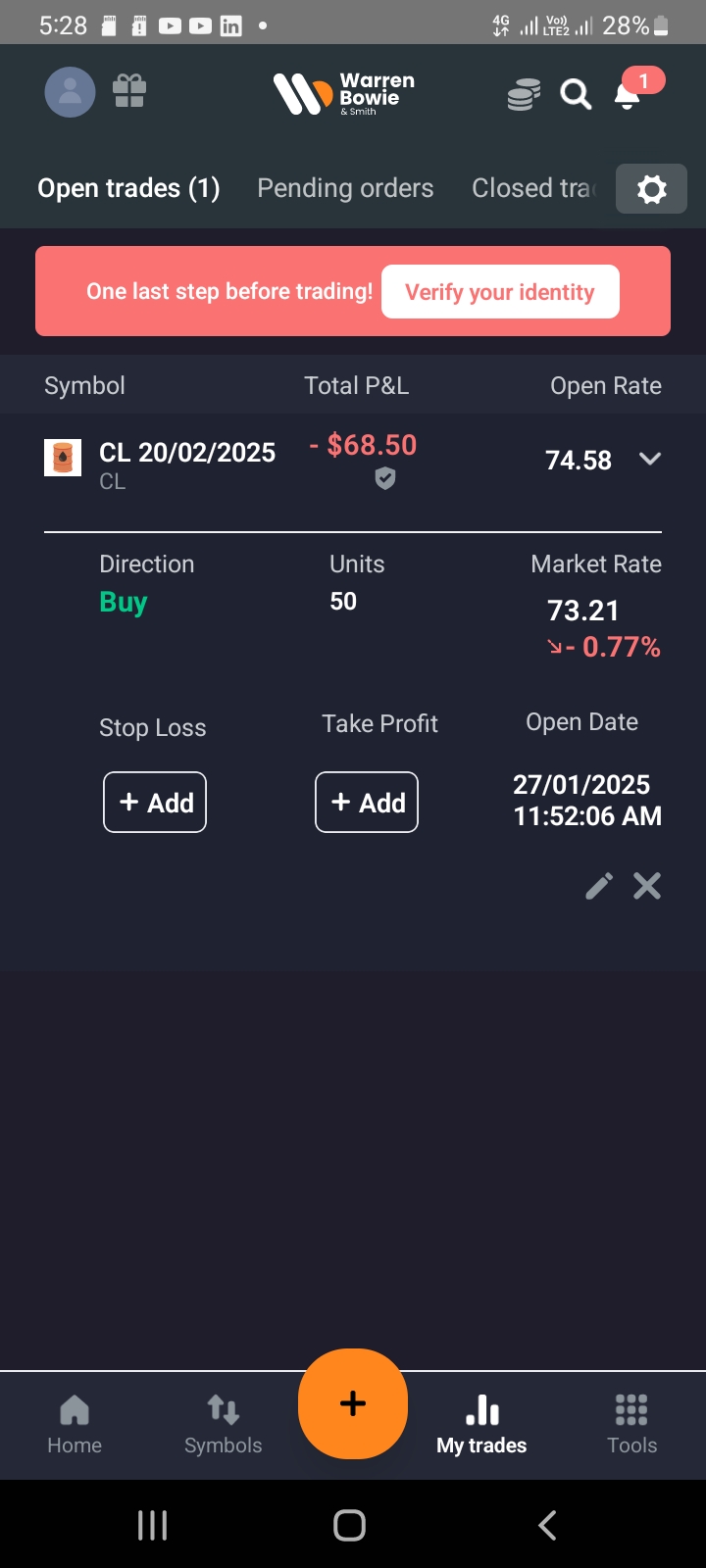706x1568 pixels.
Task: Close the CL trade with X icon
Action: click(x=647, y=886)
